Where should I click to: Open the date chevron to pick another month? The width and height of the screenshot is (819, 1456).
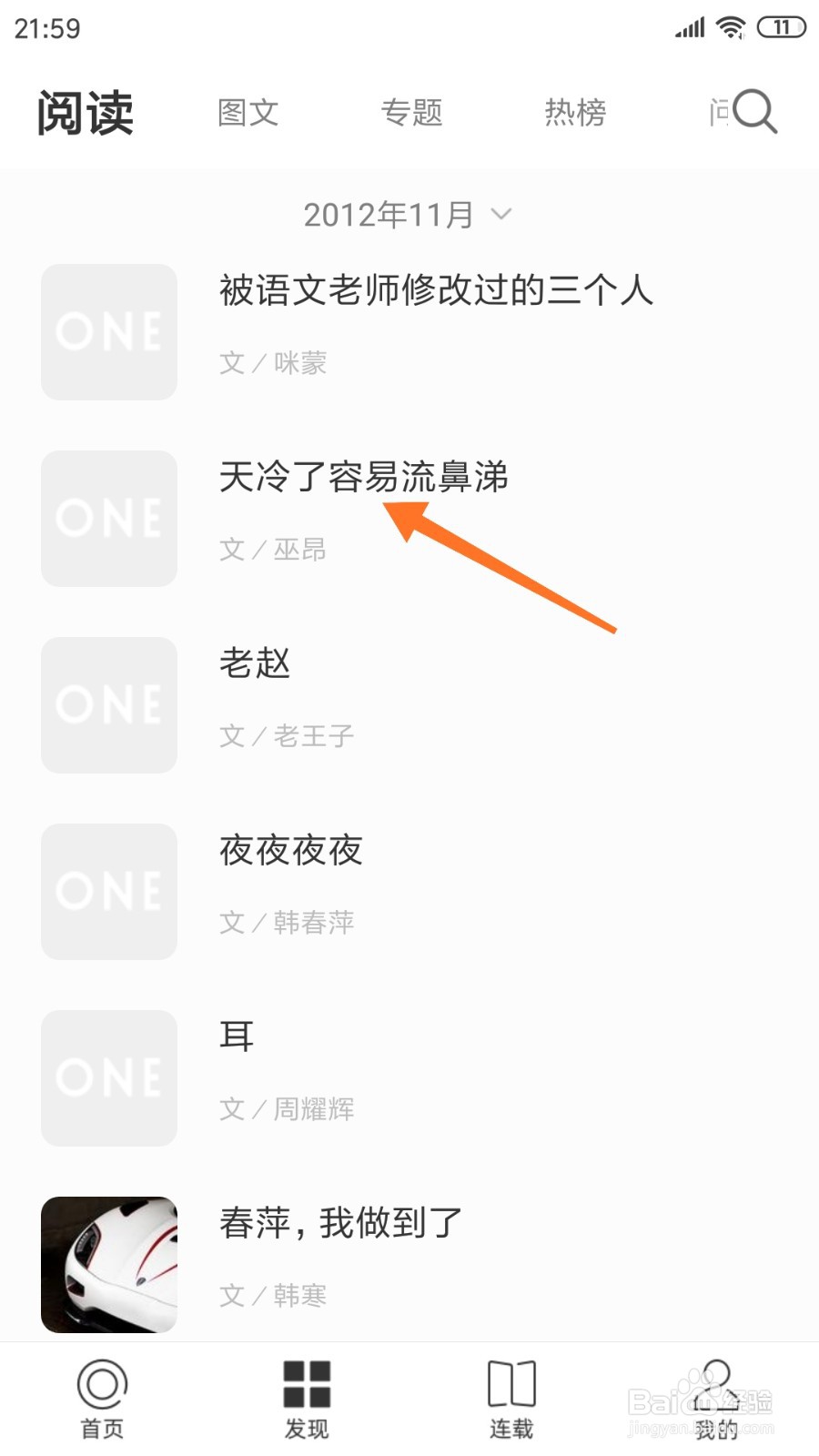pyautogui.click(x=500, y=215)
